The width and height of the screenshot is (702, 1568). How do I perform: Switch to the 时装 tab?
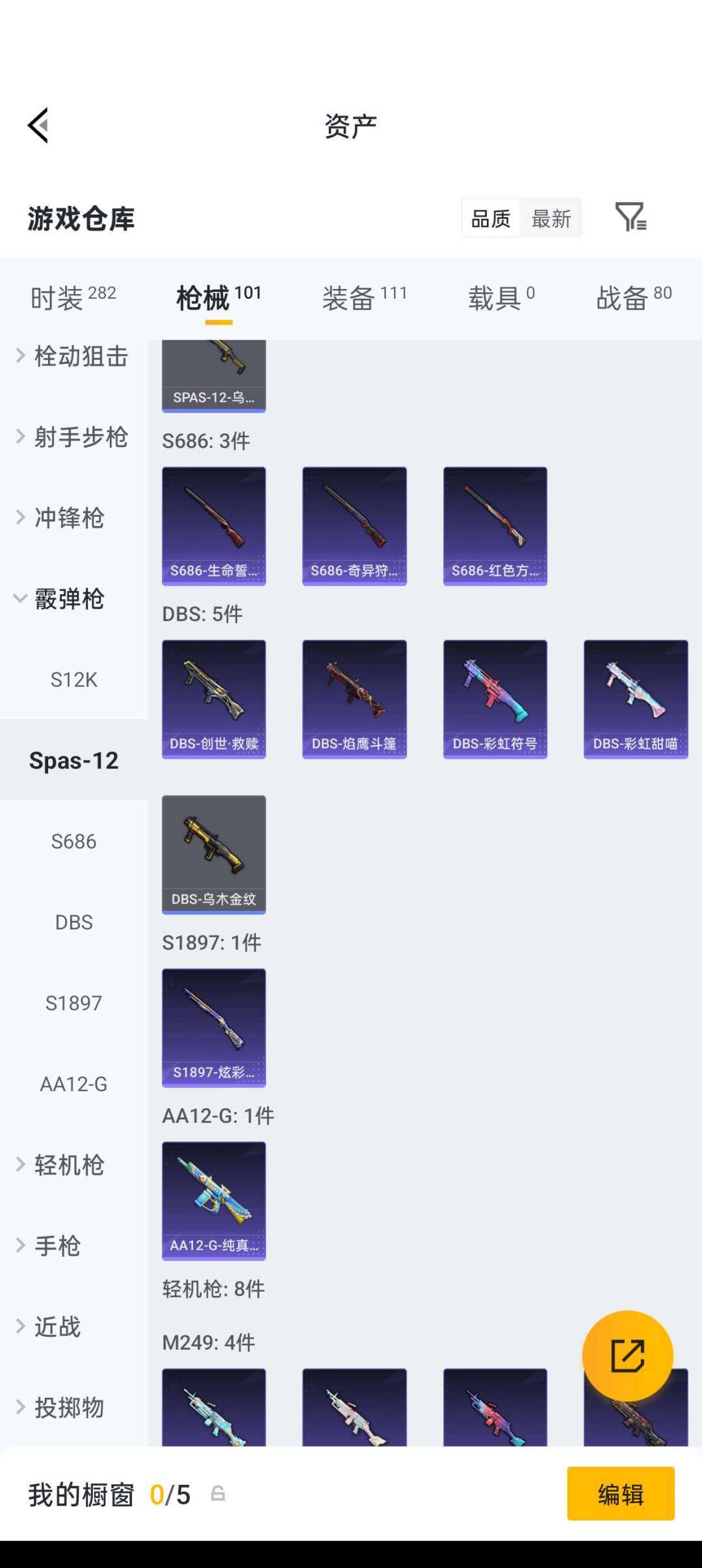(x=73, y=297)
